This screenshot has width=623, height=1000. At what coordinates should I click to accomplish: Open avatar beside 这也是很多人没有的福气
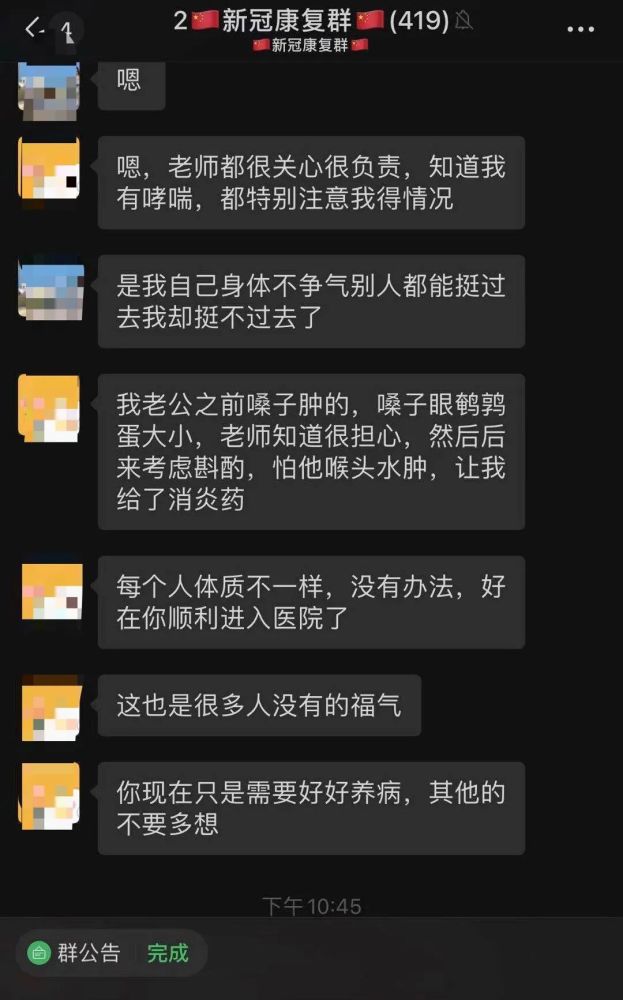tap(50, 708)
